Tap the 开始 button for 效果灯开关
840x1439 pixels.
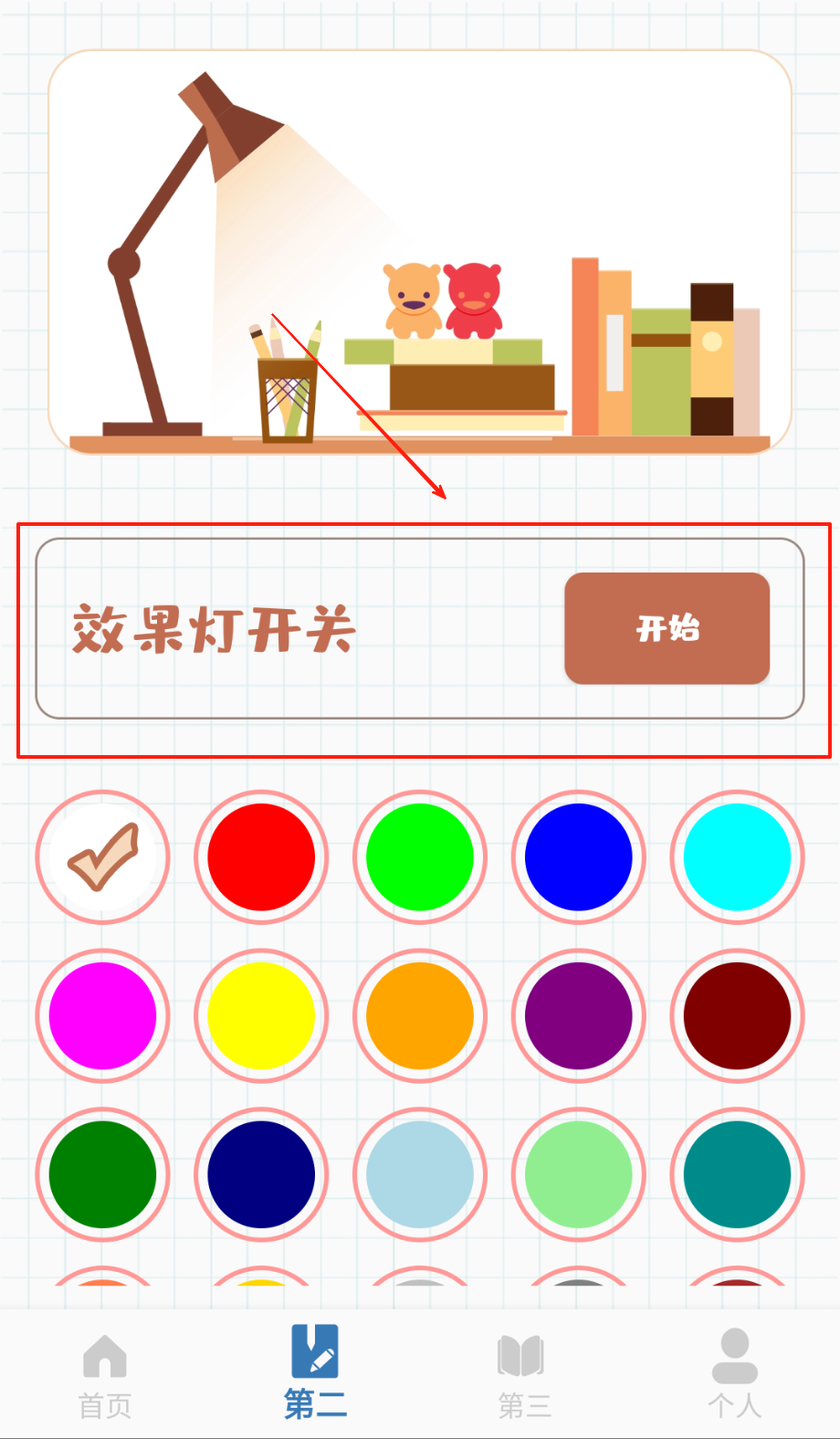click(667, 628)
